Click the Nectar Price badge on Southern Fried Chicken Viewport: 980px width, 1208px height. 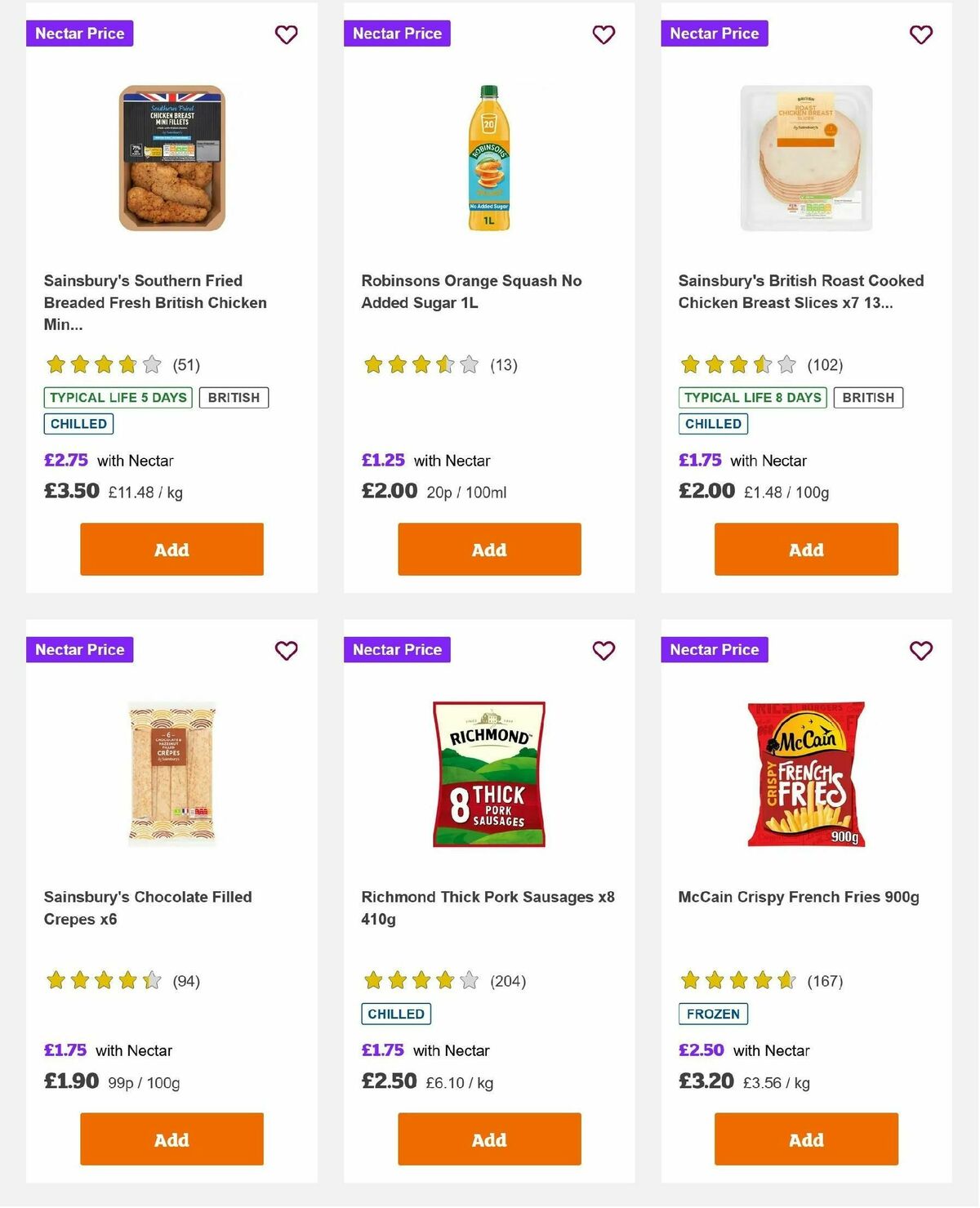79,33
